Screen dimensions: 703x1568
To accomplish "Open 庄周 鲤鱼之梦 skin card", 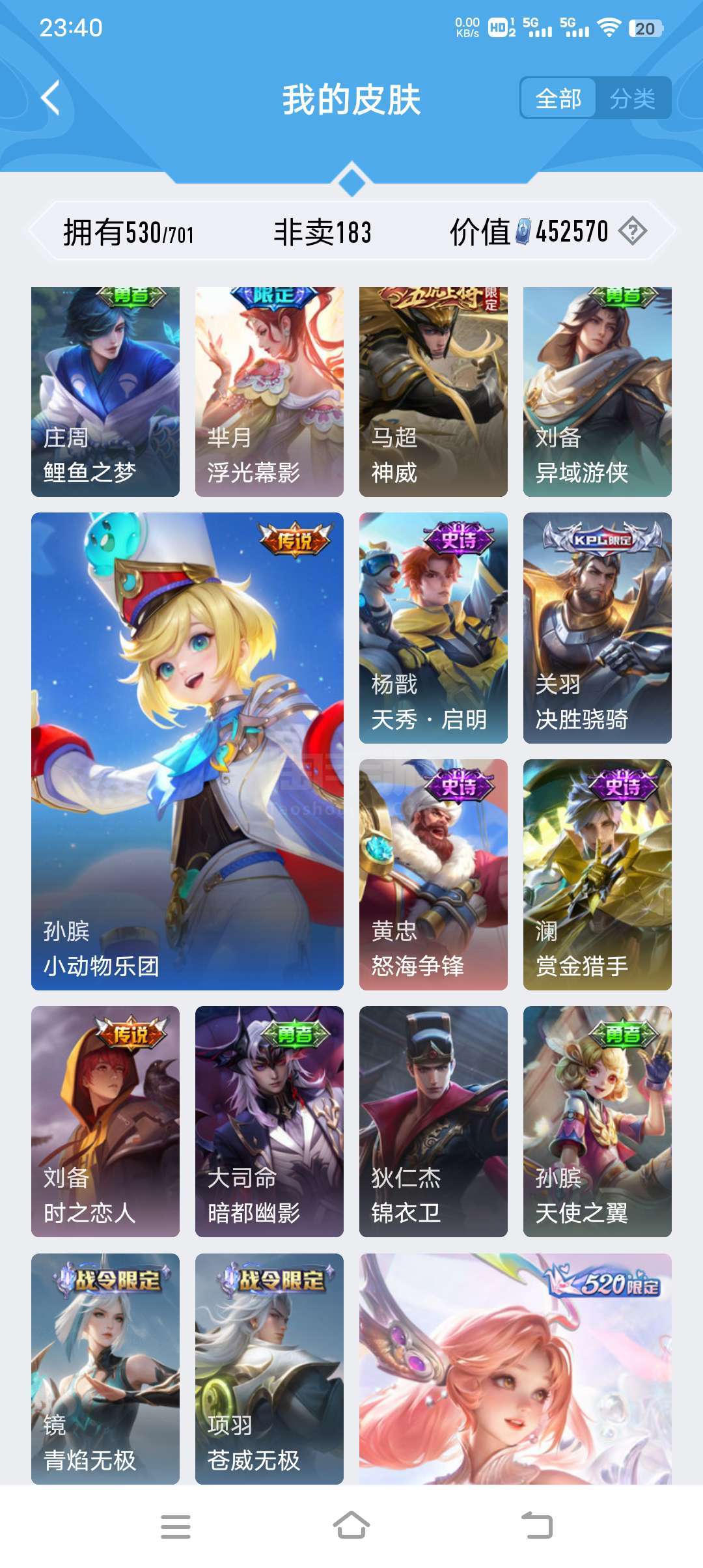I will [105, 392].
